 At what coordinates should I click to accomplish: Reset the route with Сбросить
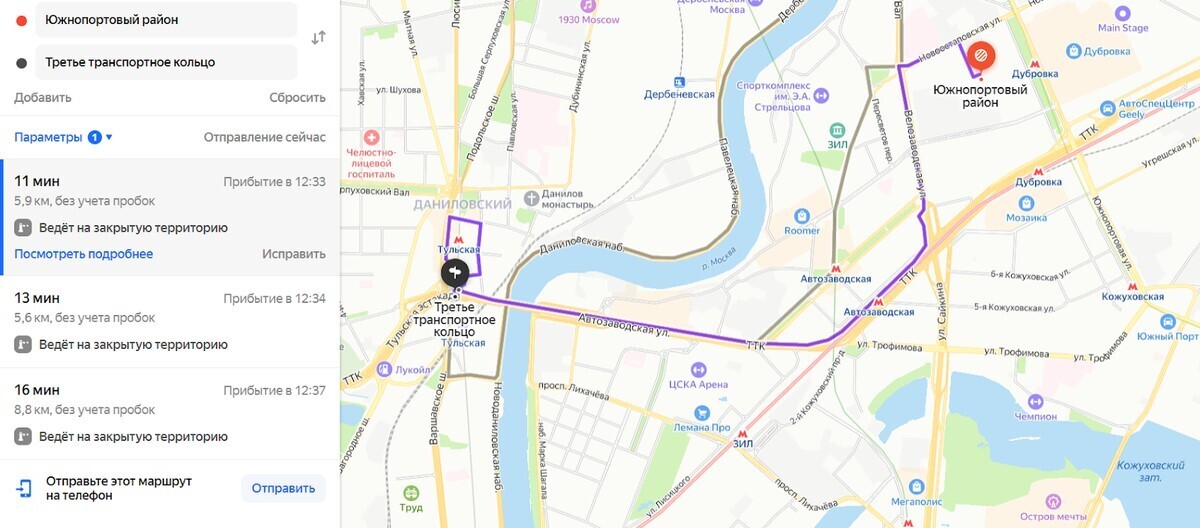[297, 97]
